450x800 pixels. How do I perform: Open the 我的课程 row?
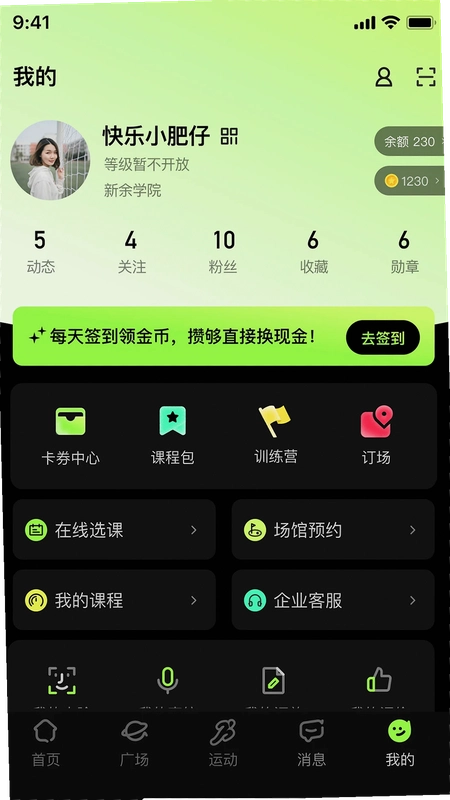114,600
